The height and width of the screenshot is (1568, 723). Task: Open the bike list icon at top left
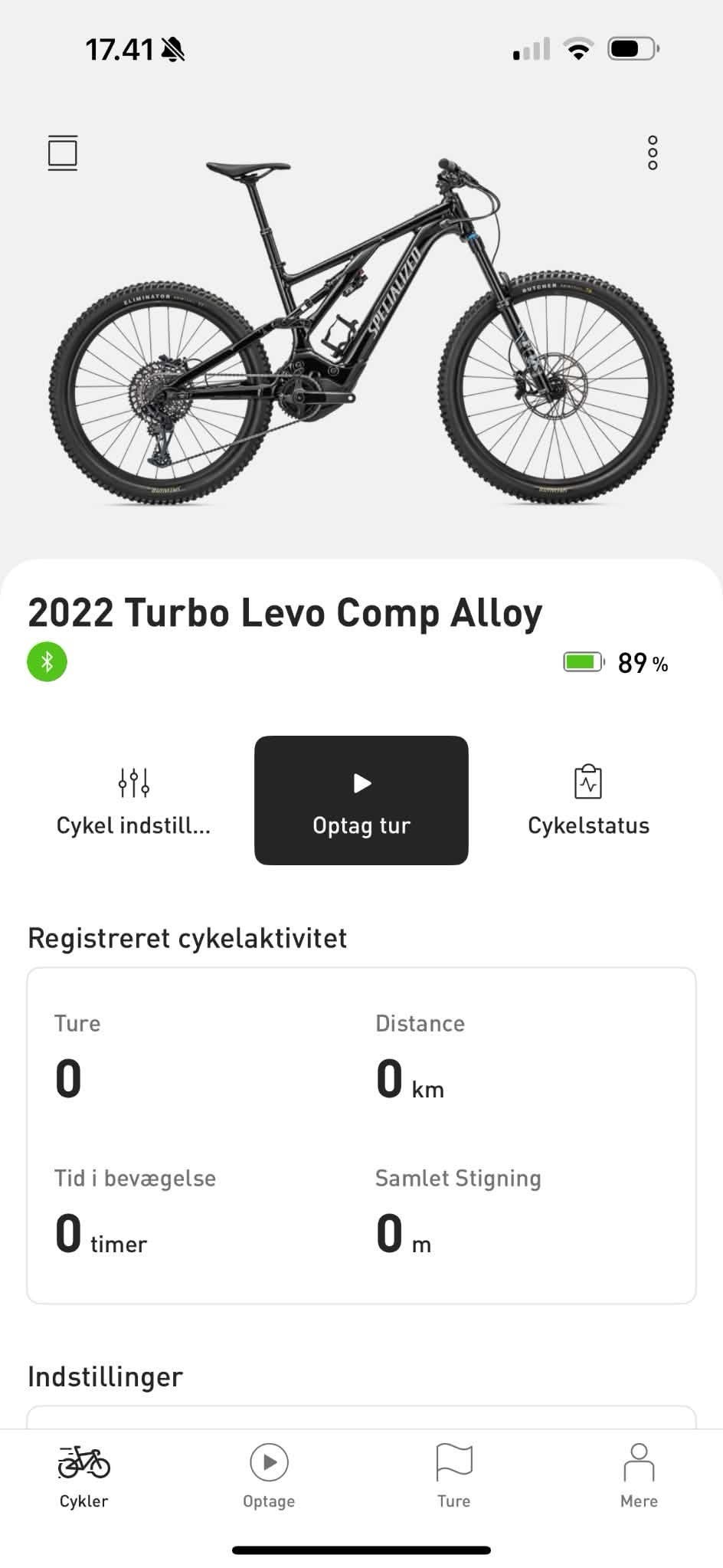pos(63,153)
